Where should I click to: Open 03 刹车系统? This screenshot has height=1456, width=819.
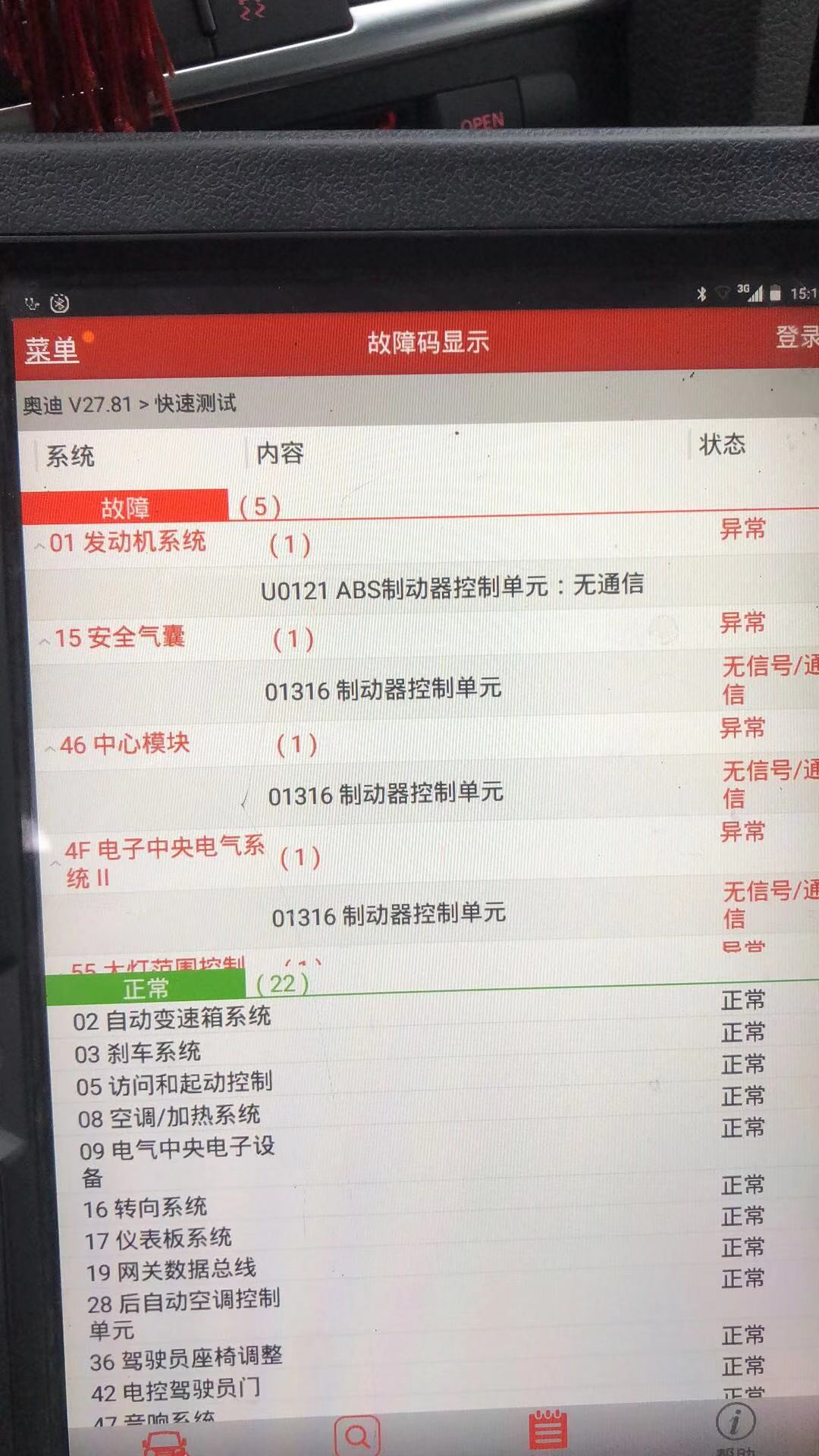click(x=137, y=1053)
